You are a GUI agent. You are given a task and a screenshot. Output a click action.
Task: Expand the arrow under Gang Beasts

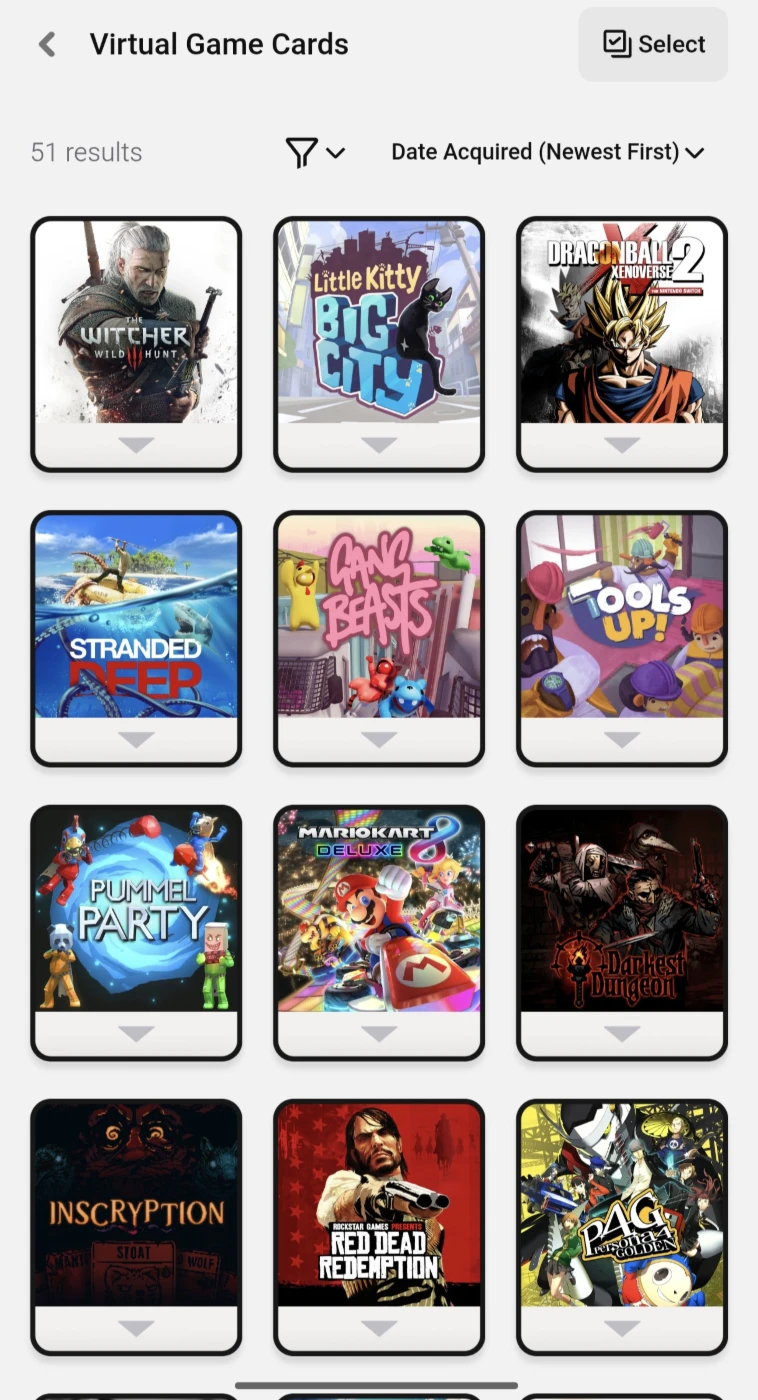379,739
